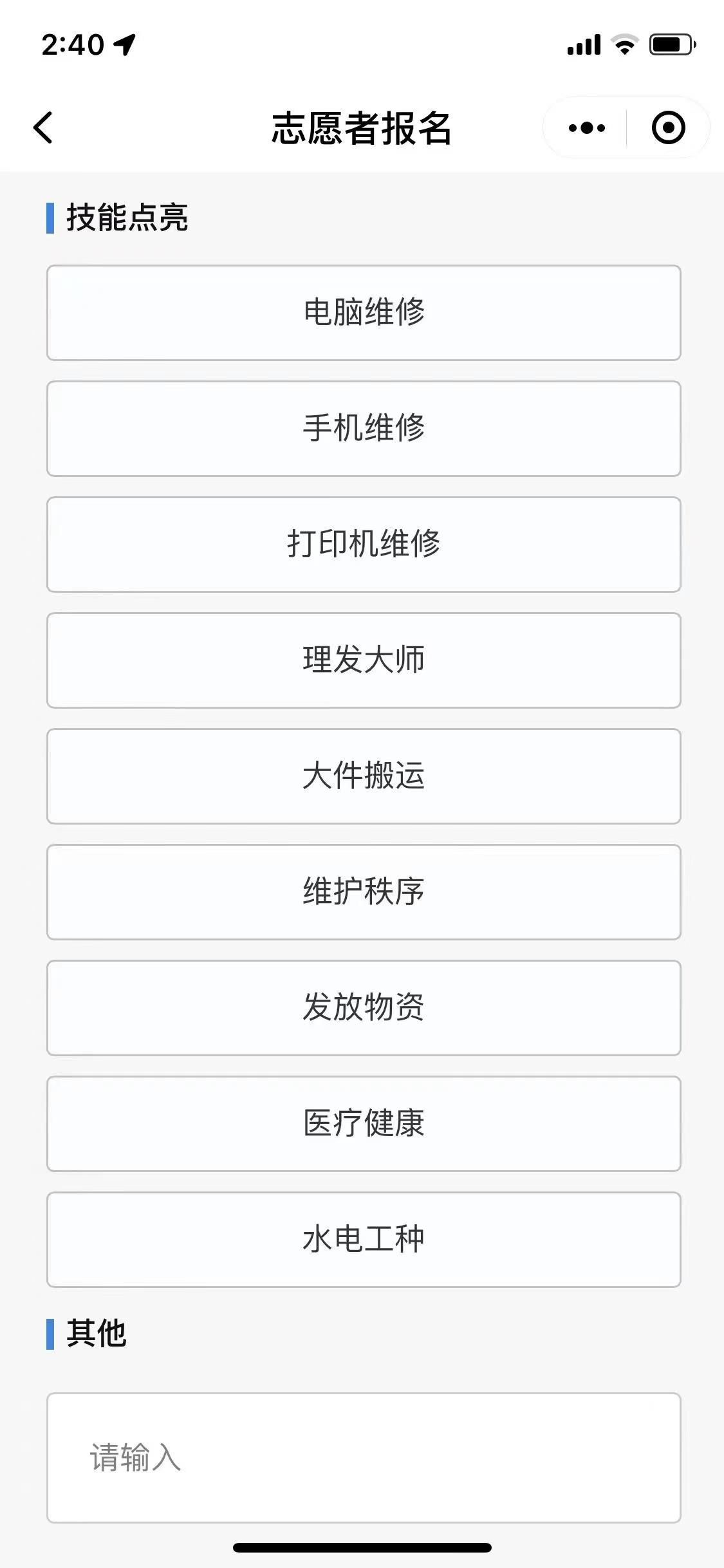Open the mini program overflow menu
Screen dimensions: 724x1568
(x=586, y=127)
